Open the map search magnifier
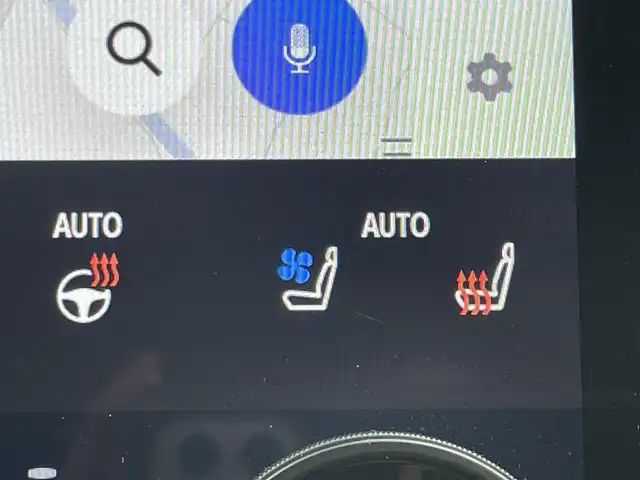The width and height of the screenshot is (640, 480). 134,49
